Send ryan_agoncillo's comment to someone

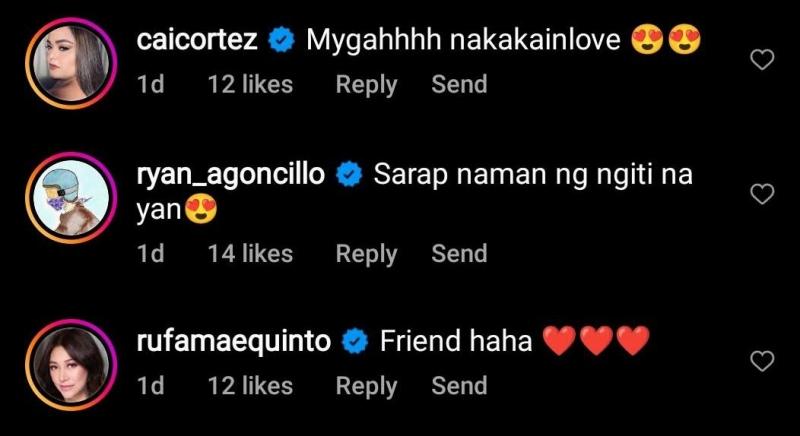point(459,255)
